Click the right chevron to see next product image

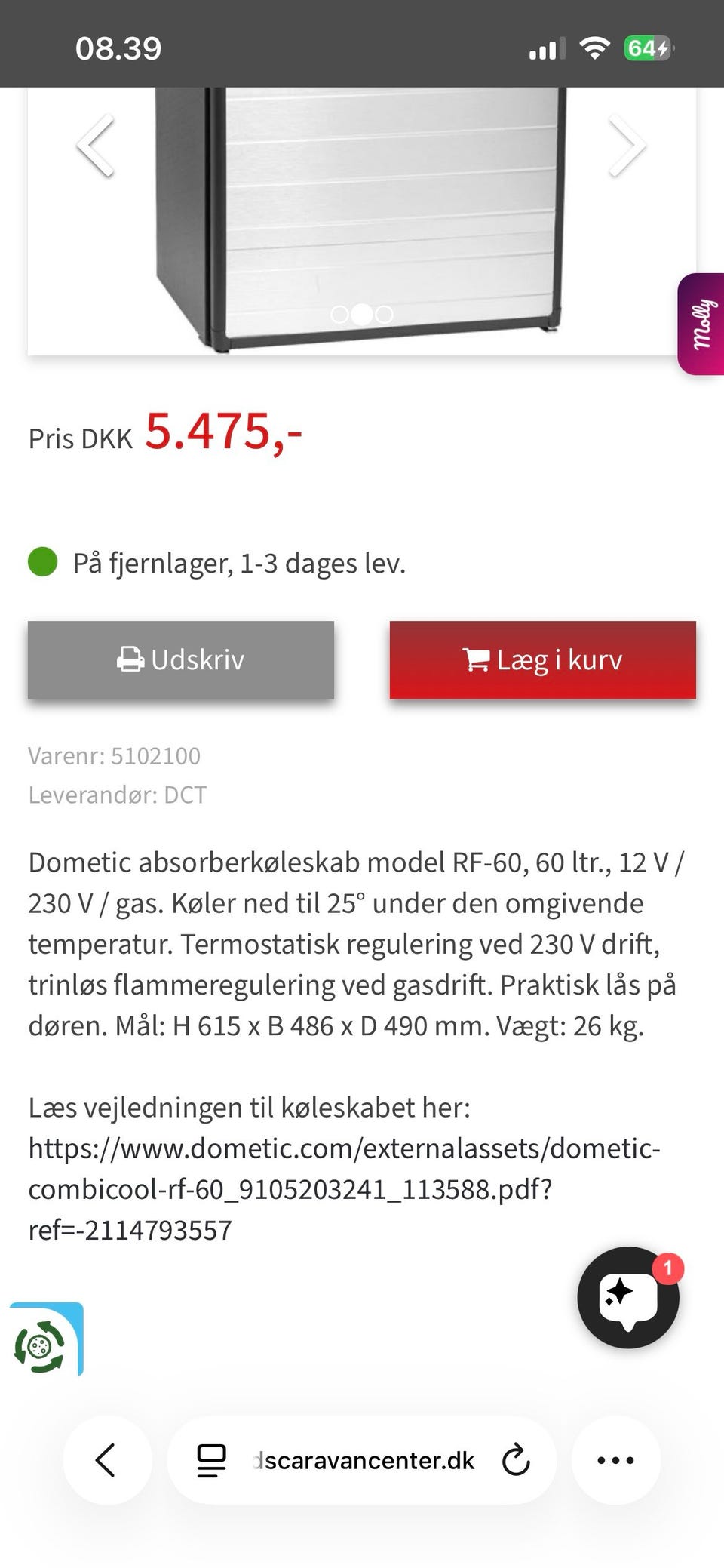tap(627, 144)
